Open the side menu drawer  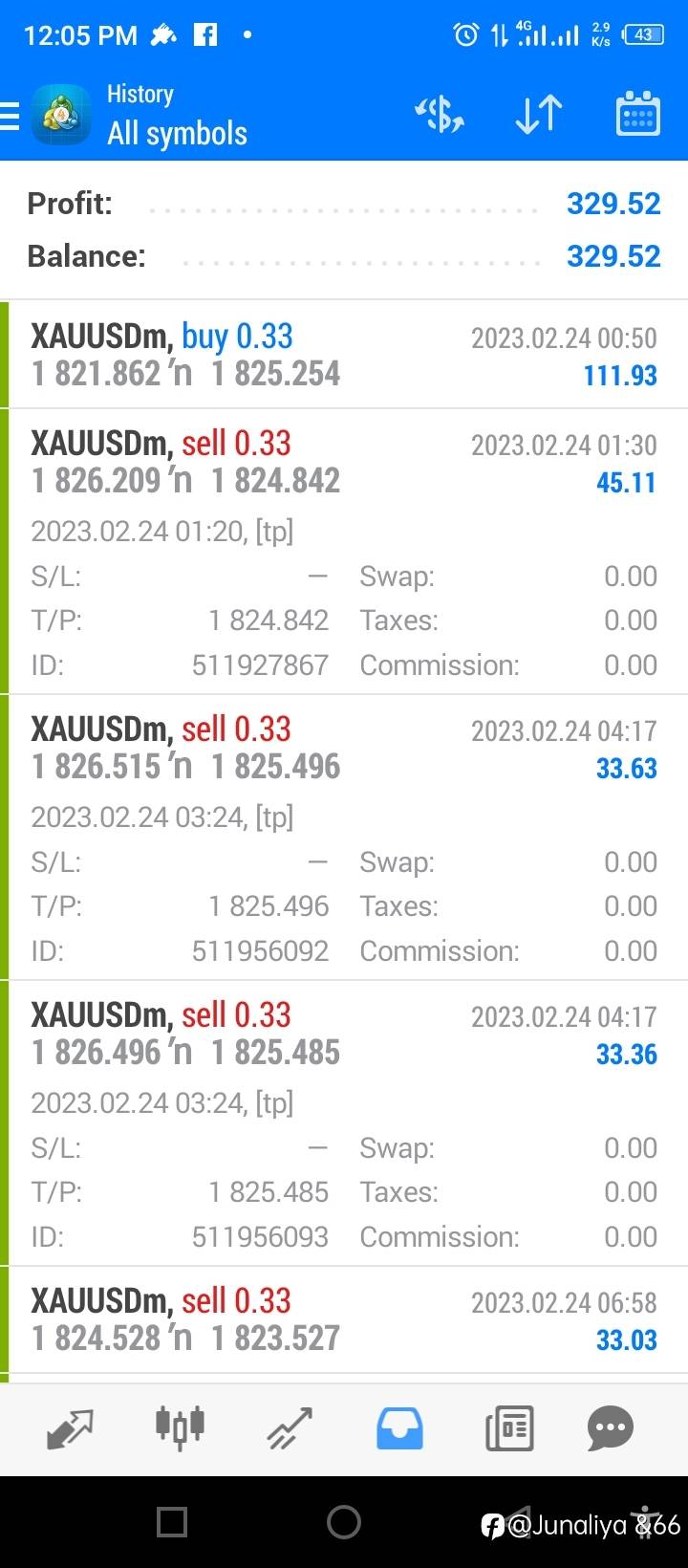pos(10,115)
